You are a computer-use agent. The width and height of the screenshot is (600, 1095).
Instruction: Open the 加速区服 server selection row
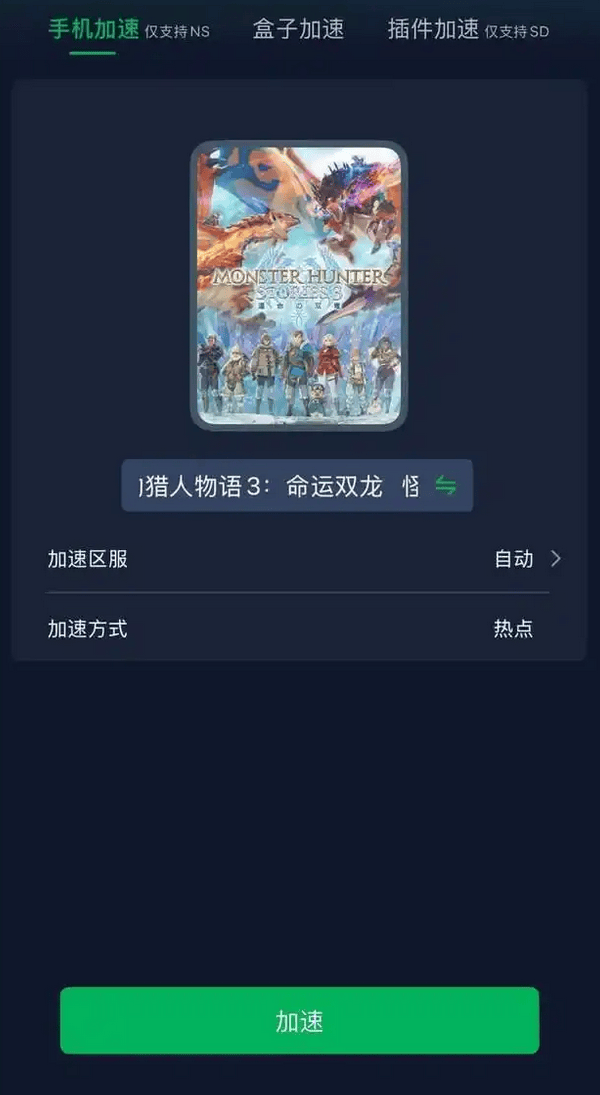tap(298, 559)
